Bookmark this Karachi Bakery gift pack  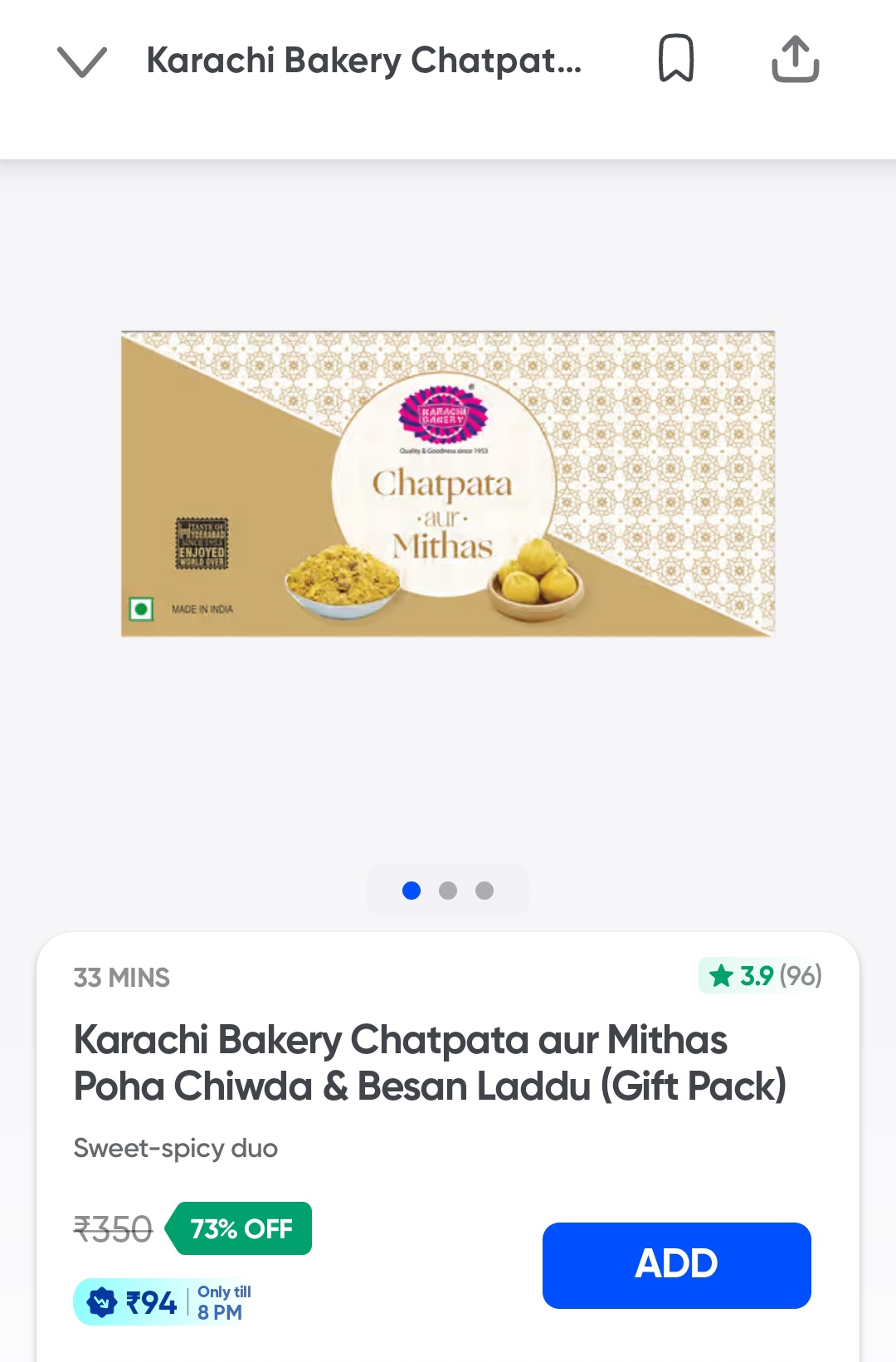tap(675, 59)
